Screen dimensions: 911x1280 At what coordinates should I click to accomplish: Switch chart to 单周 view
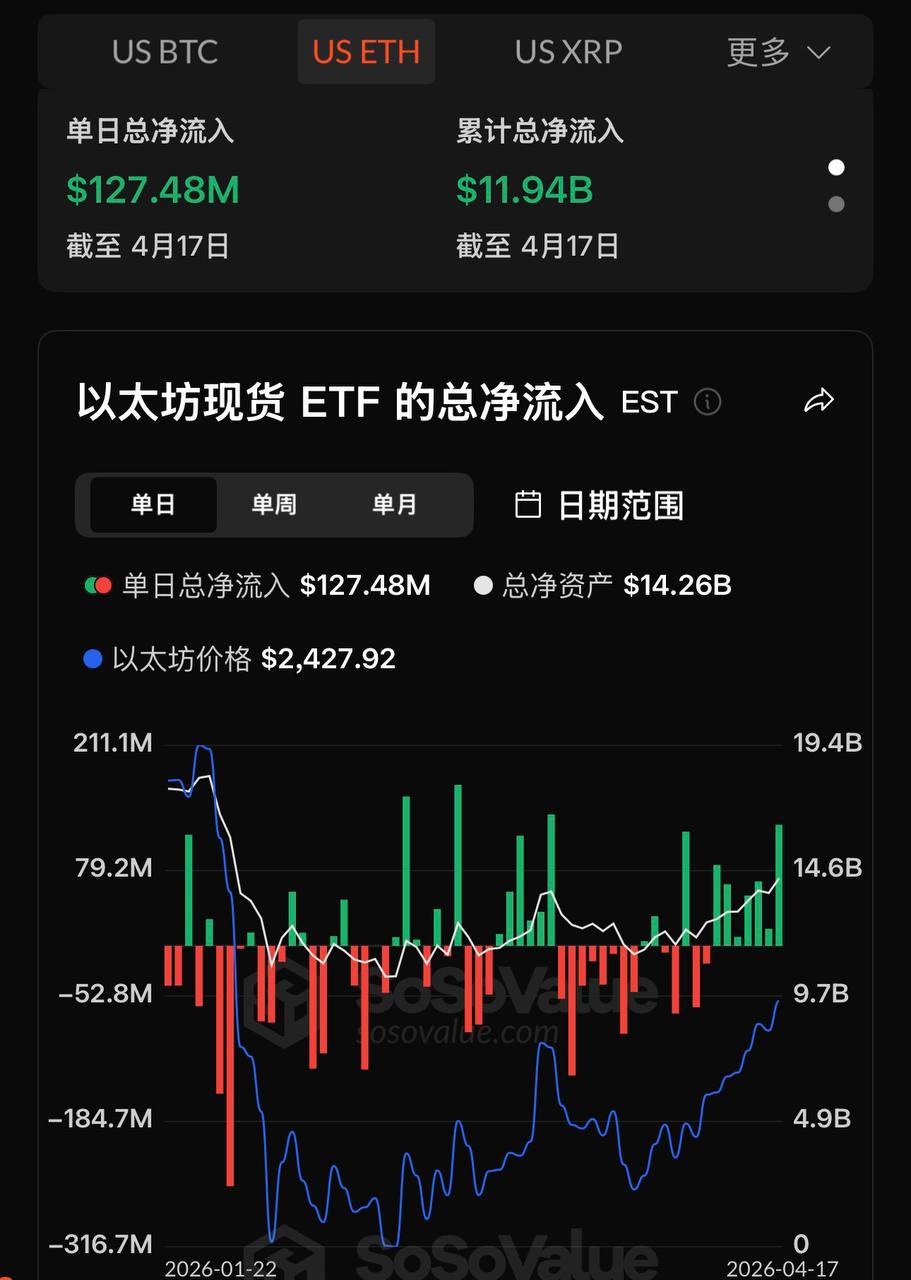[274, 505]
